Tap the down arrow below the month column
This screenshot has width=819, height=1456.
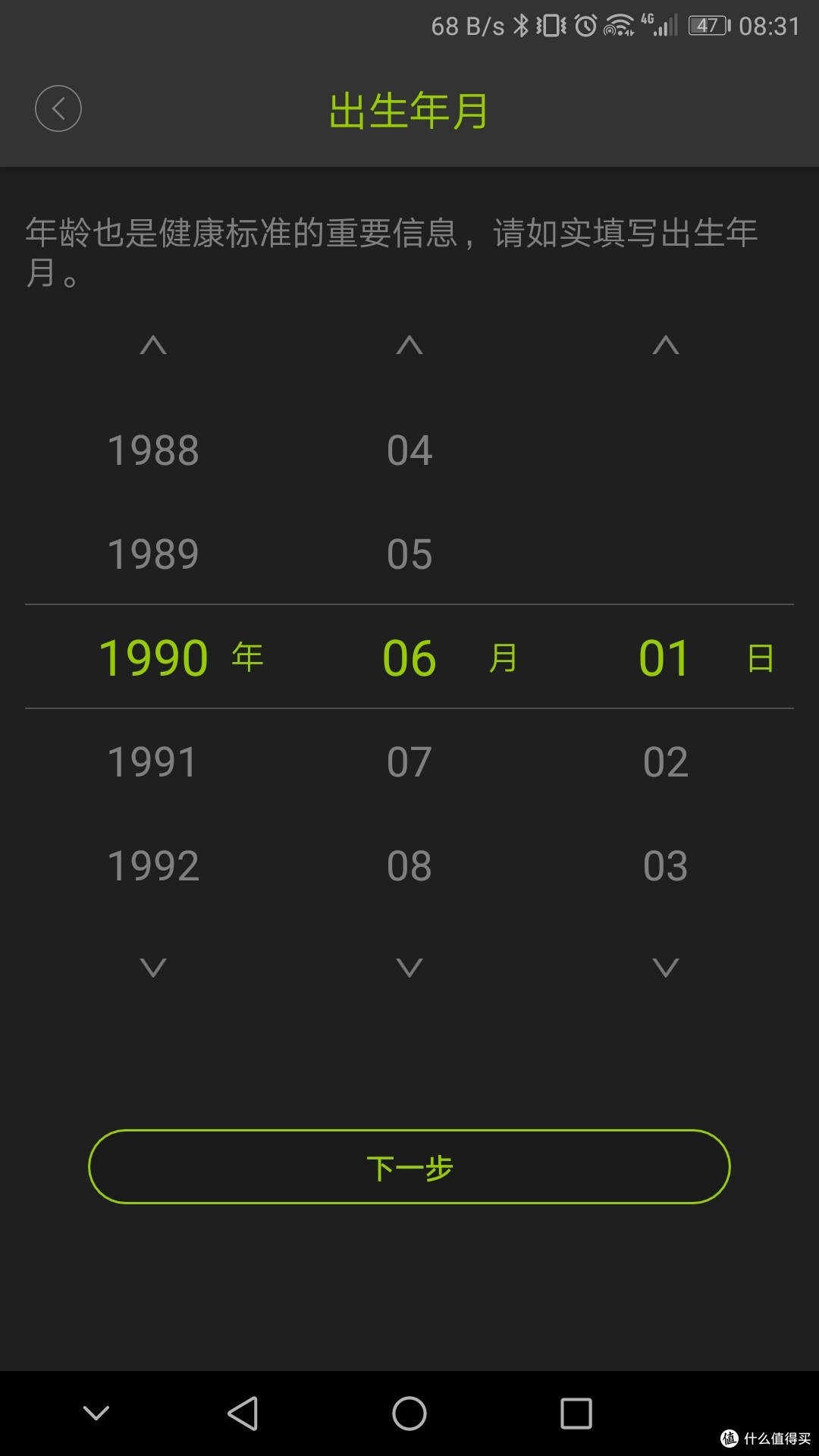coord(409,968)
